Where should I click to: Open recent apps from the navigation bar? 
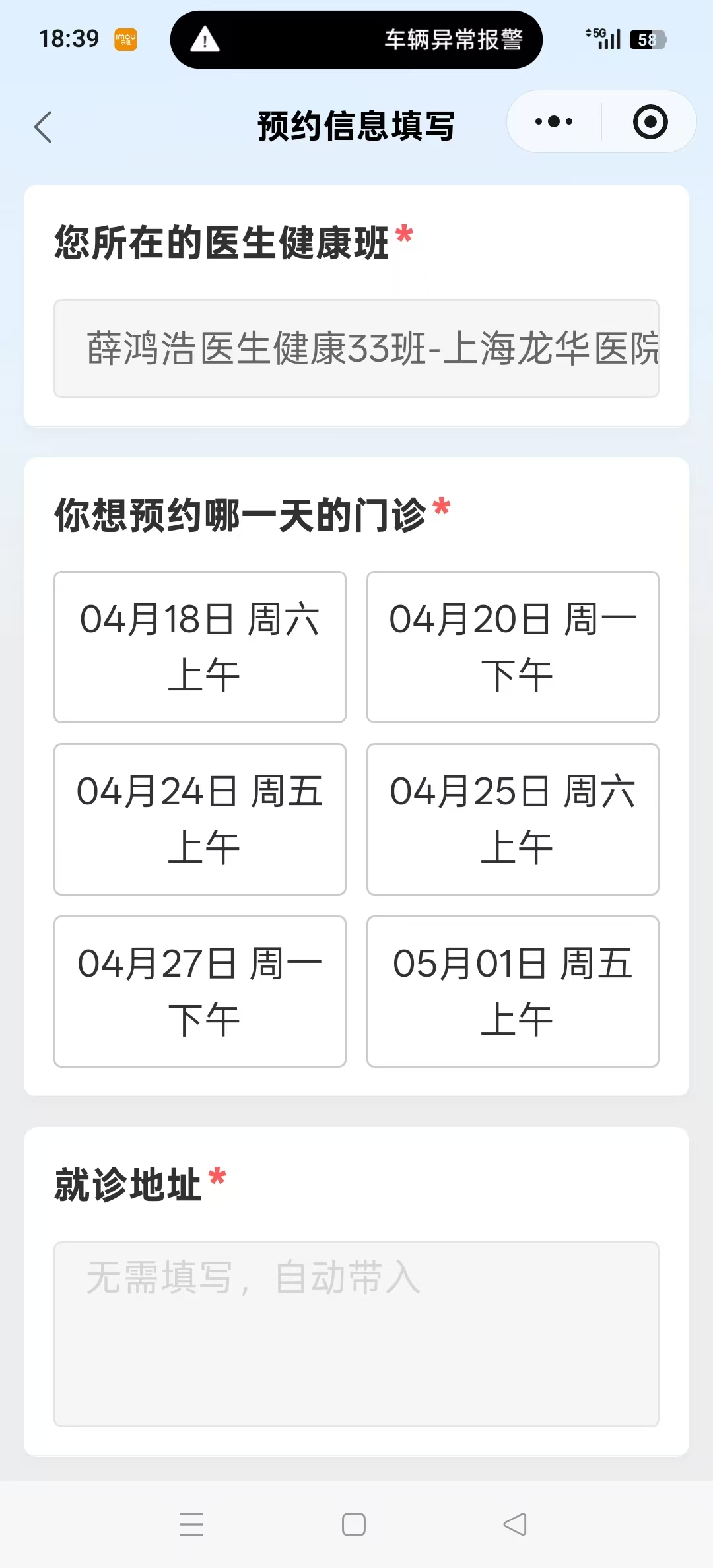(x=191, y=1524)
